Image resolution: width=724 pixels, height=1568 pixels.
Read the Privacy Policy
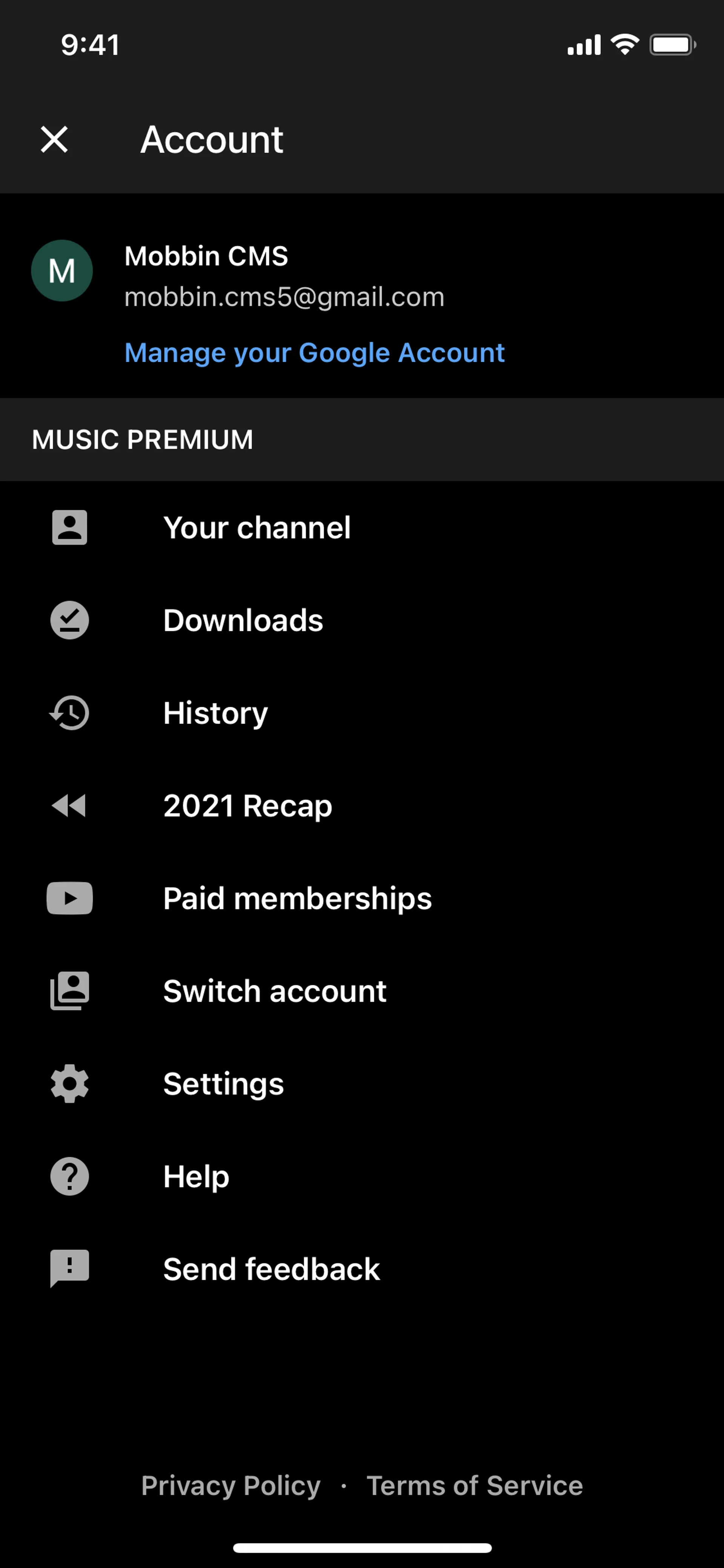point(230,1485)
